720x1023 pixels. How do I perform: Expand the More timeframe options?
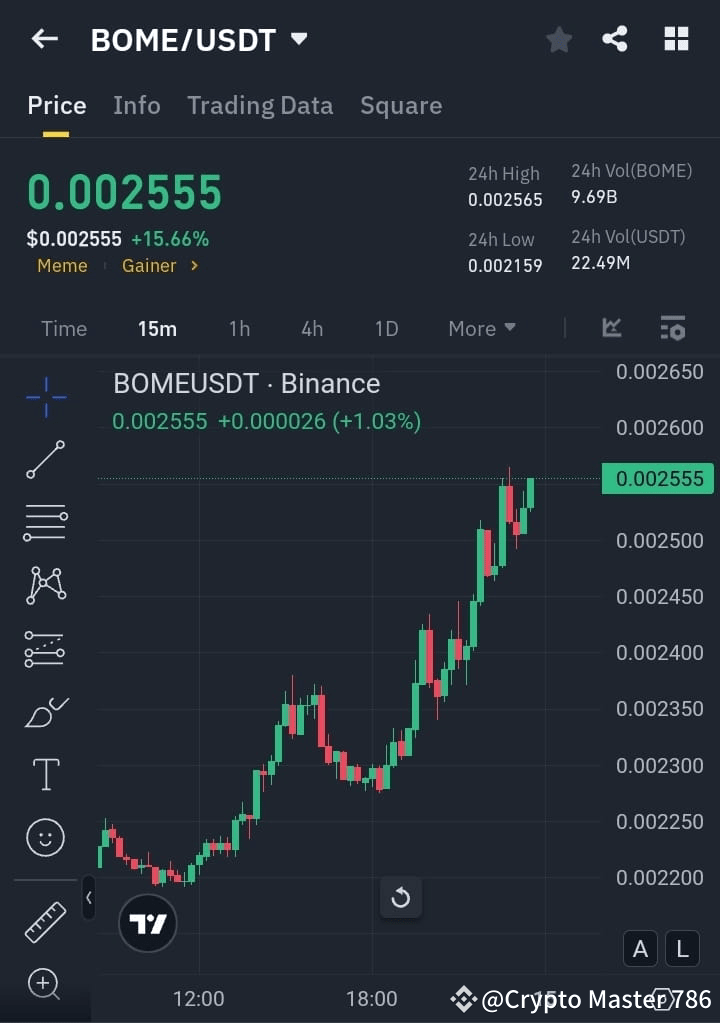click(x=481, y=328)
